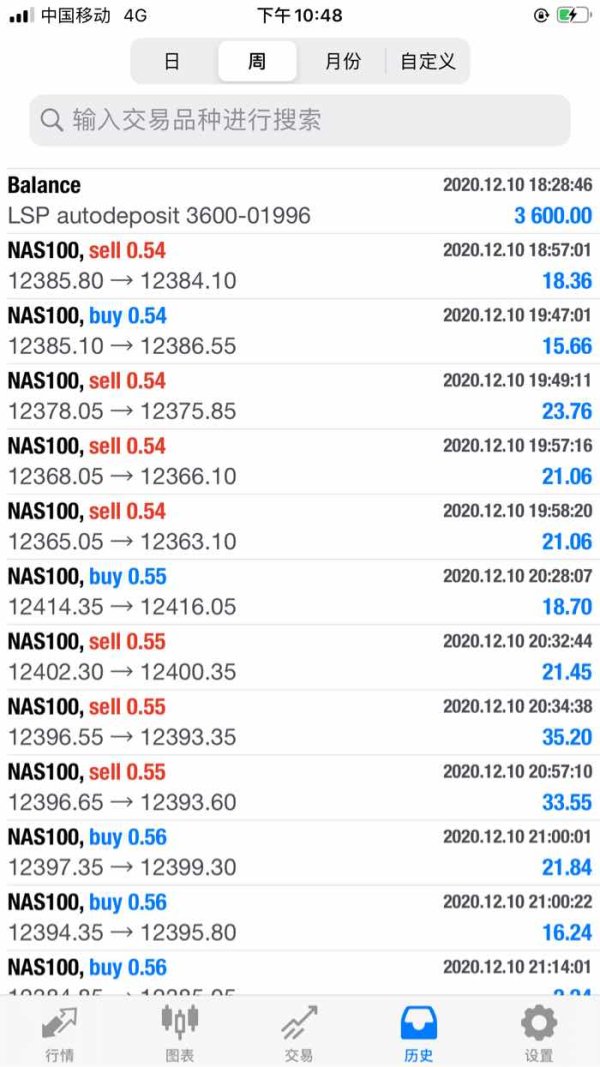View the NAS100 buy trade at 19:47:01

click(x=300, y=331)
